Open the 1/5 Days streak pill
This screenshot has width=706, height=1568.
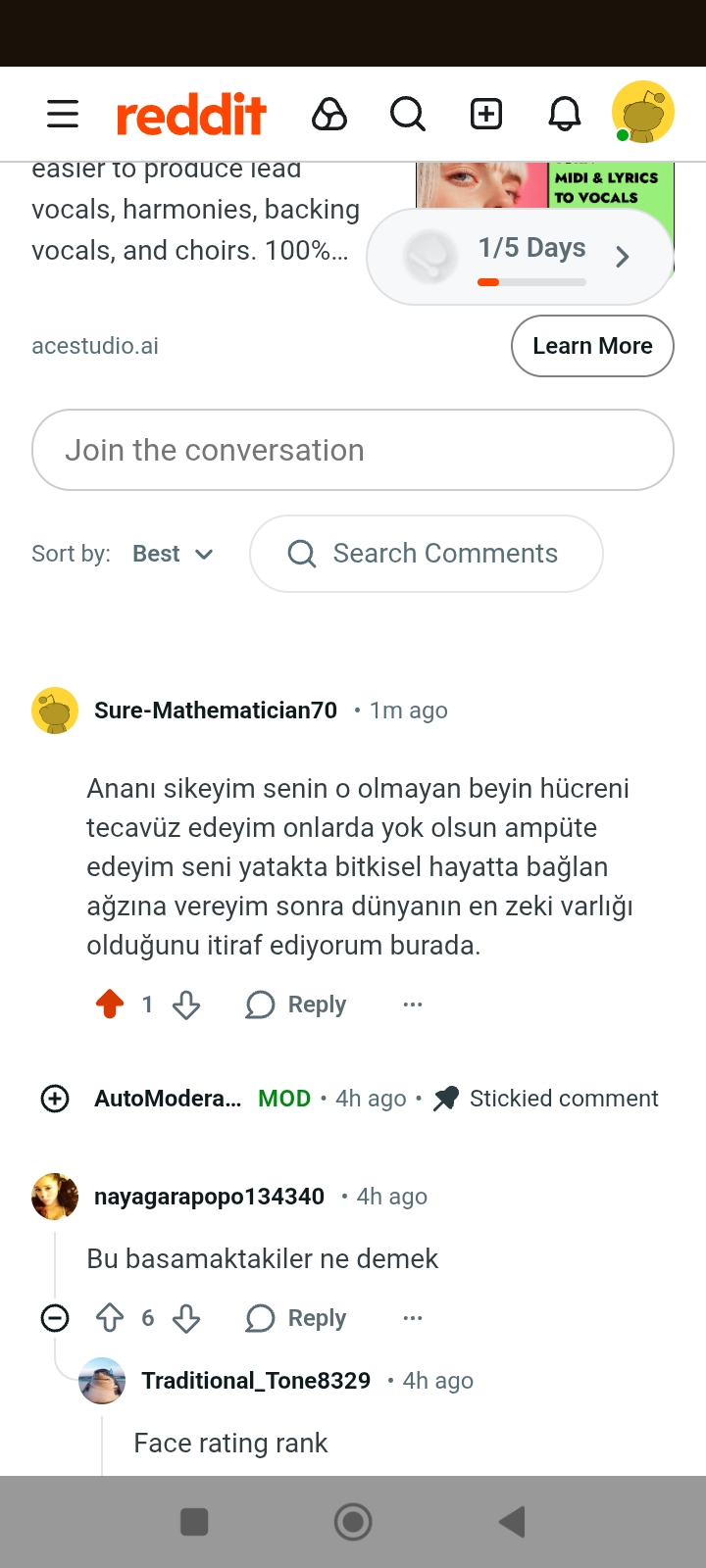tap(520, 256)
